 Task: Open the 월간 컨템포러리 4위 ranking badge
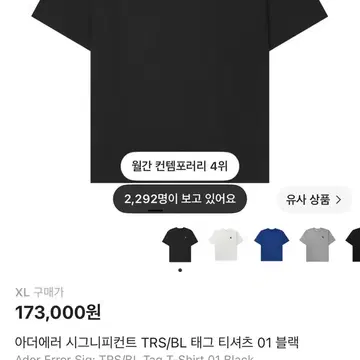point(180,166)
